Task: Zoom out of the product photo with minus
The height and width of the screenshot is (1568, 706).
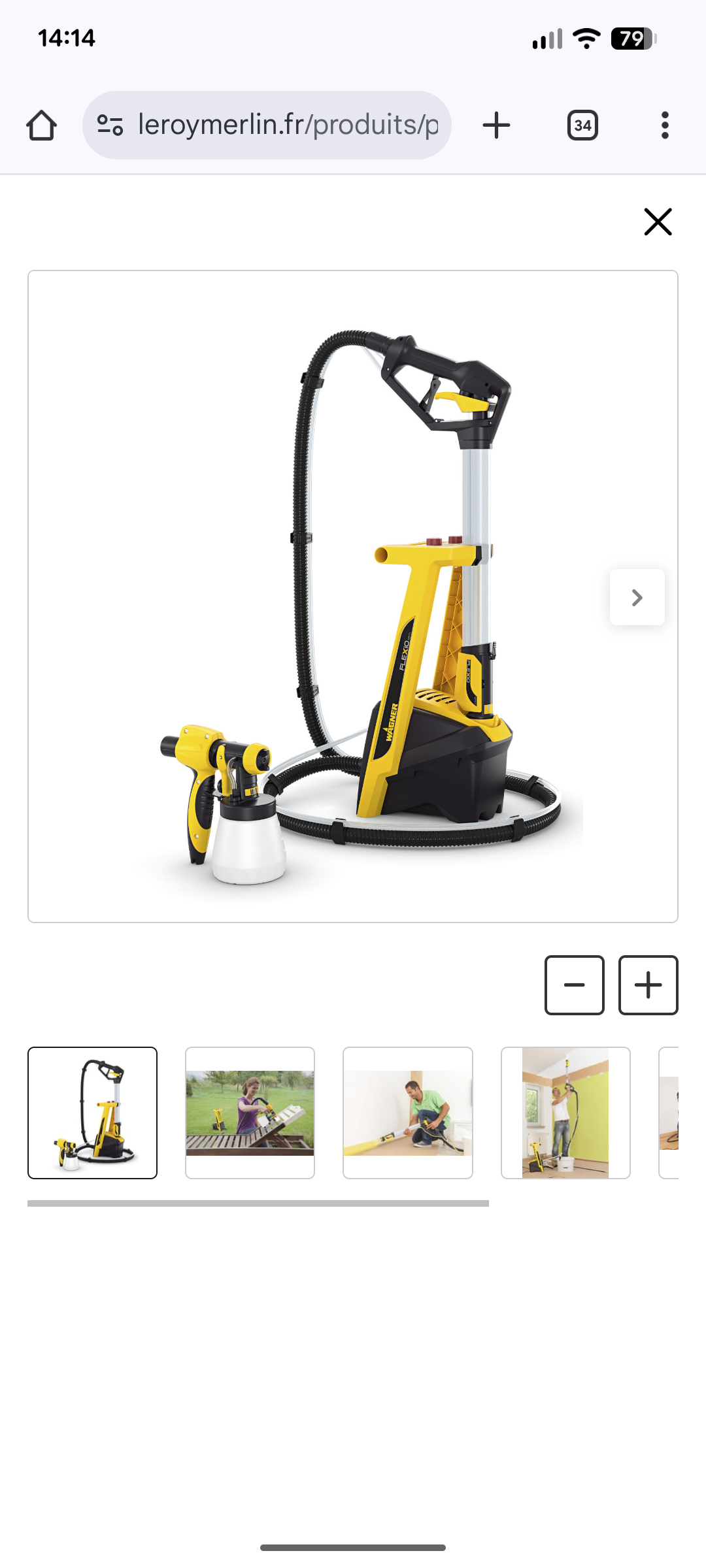Action: (574, 985)
